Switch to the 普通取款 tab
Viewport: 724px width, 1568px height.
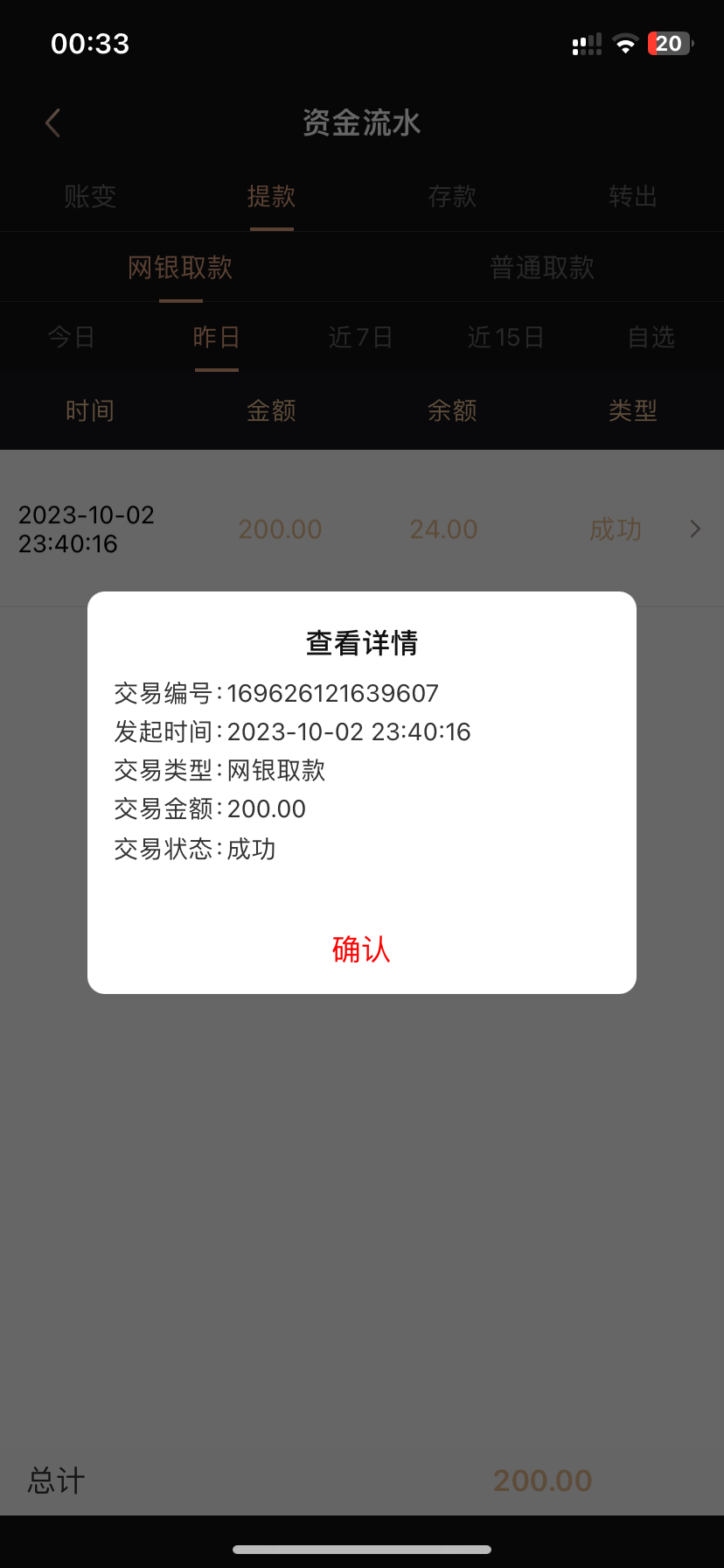[542, 268]
